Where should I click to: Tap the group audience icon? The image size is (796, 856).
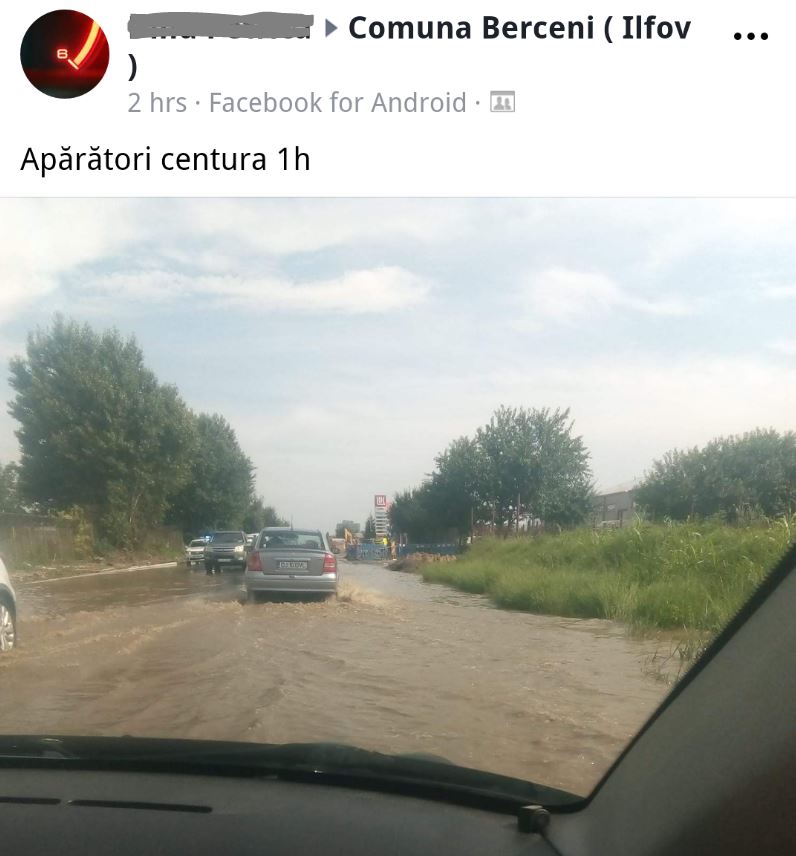[502, 102]
